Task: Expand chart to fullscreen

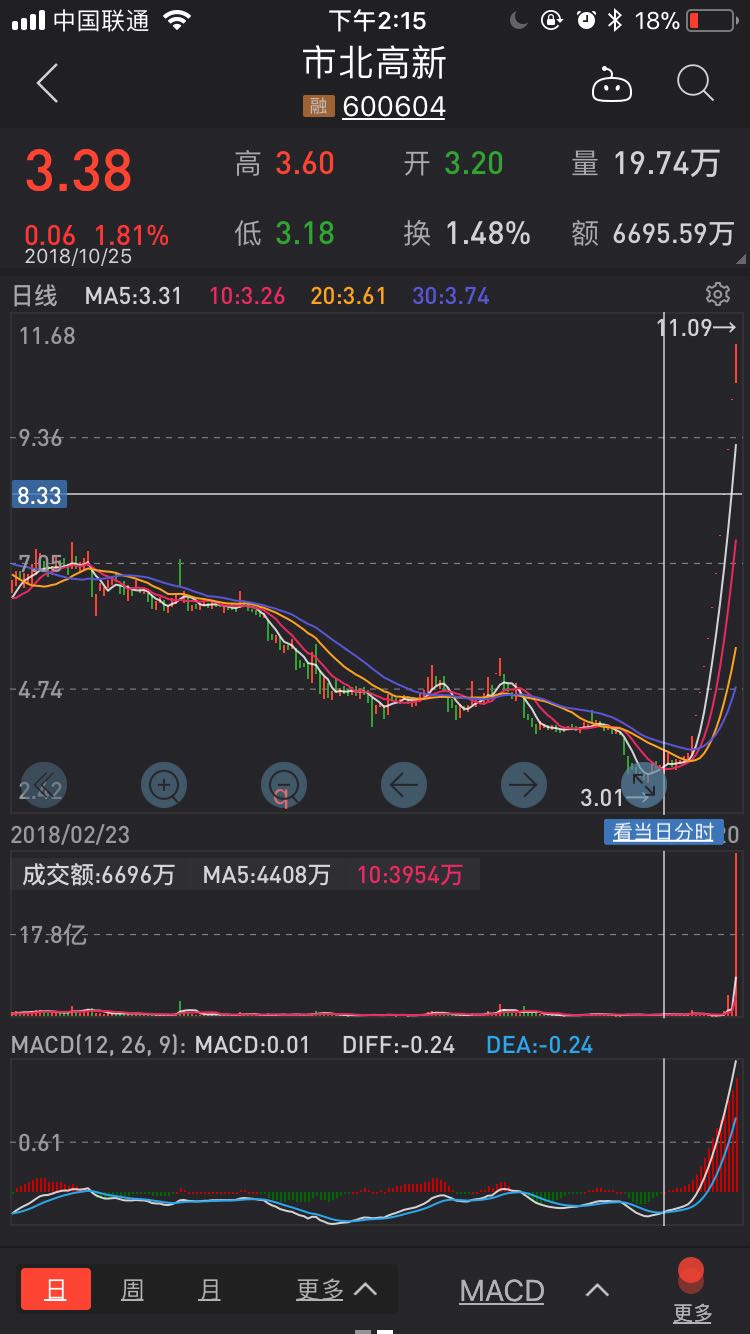Action: point(643,785)
